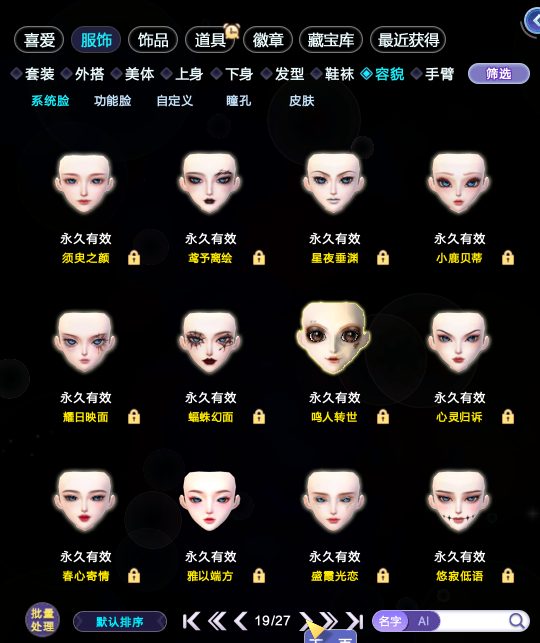This screenshot has width=540, height=643.
Task: Open the 喜爱 favorites tab
Action: click(39, 40)
